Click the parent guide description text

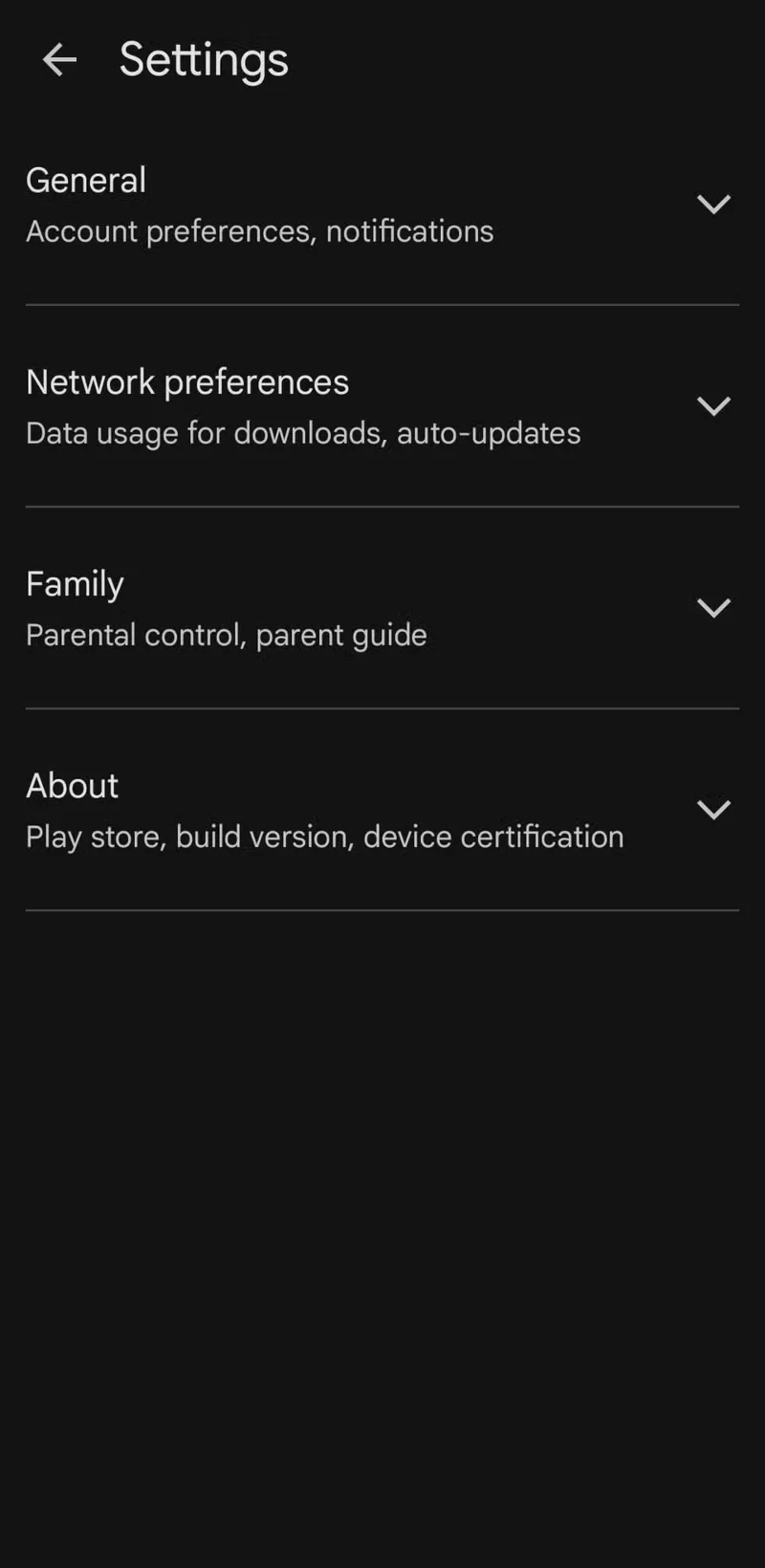click(227, 634)
